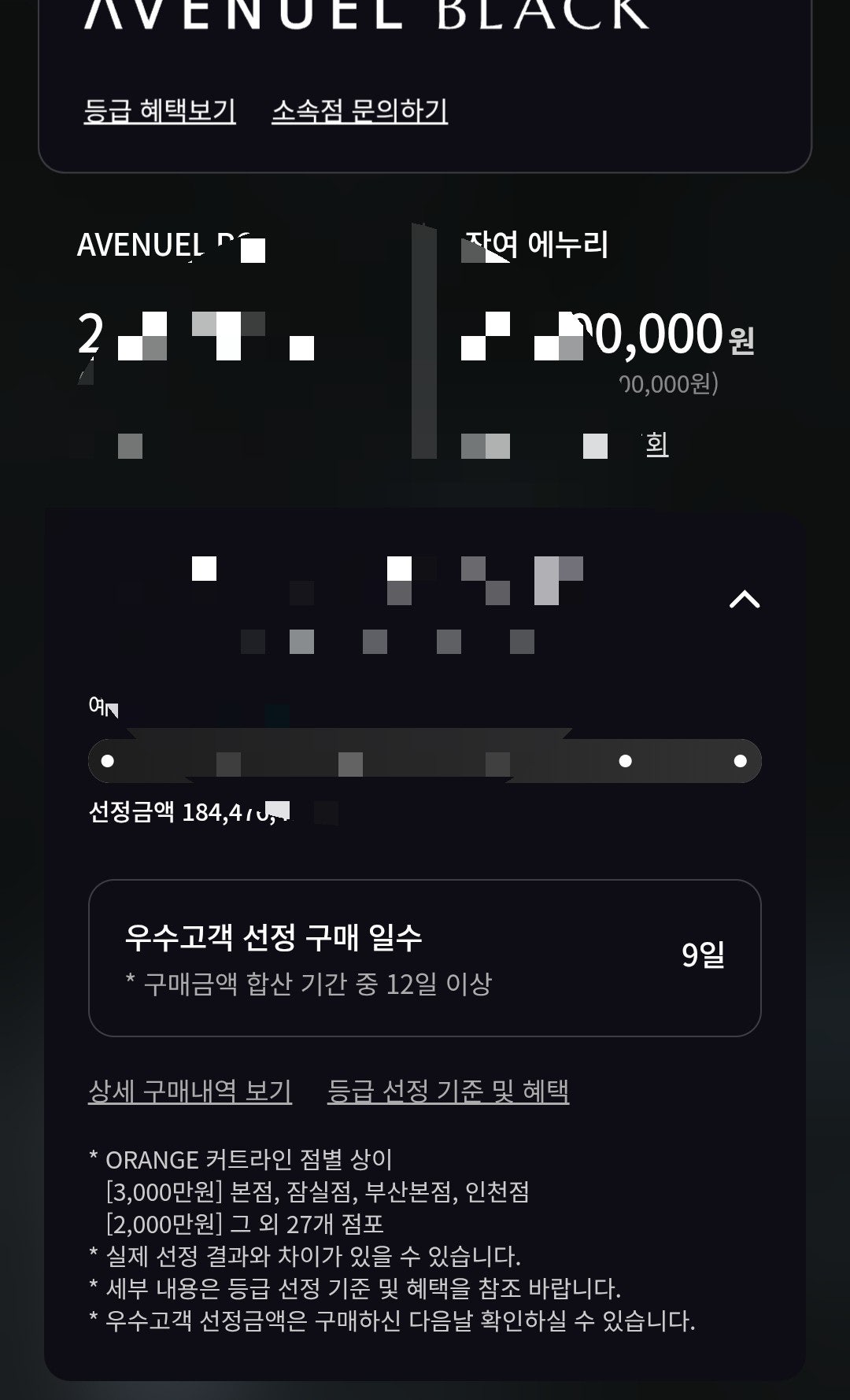850x1400 pixels.
Task: Open 등급 혜택보기 link
Action: click(x=160, y=111)
